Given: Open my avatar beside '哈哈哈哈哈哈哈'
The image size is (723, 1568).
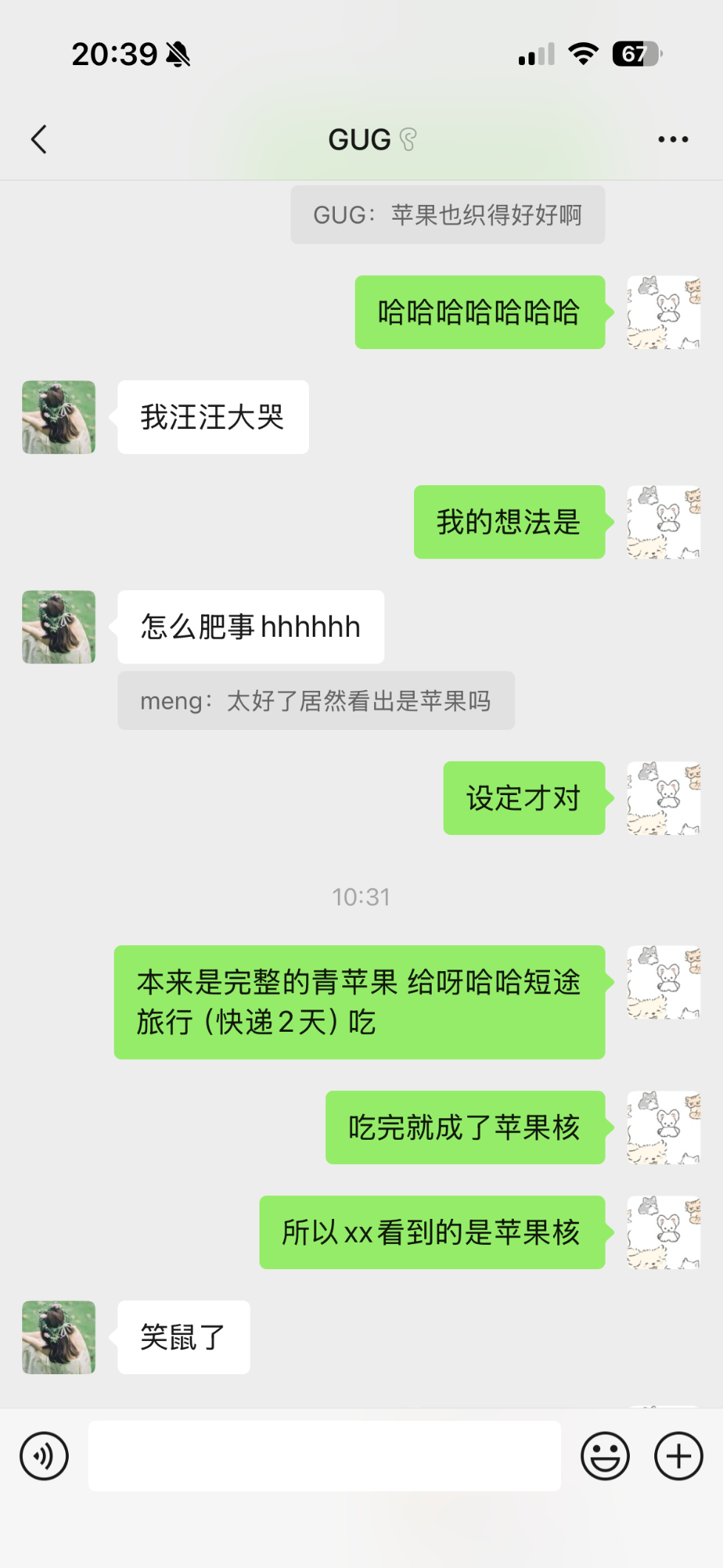Looking at the screenshot, I should coord(663,312).
